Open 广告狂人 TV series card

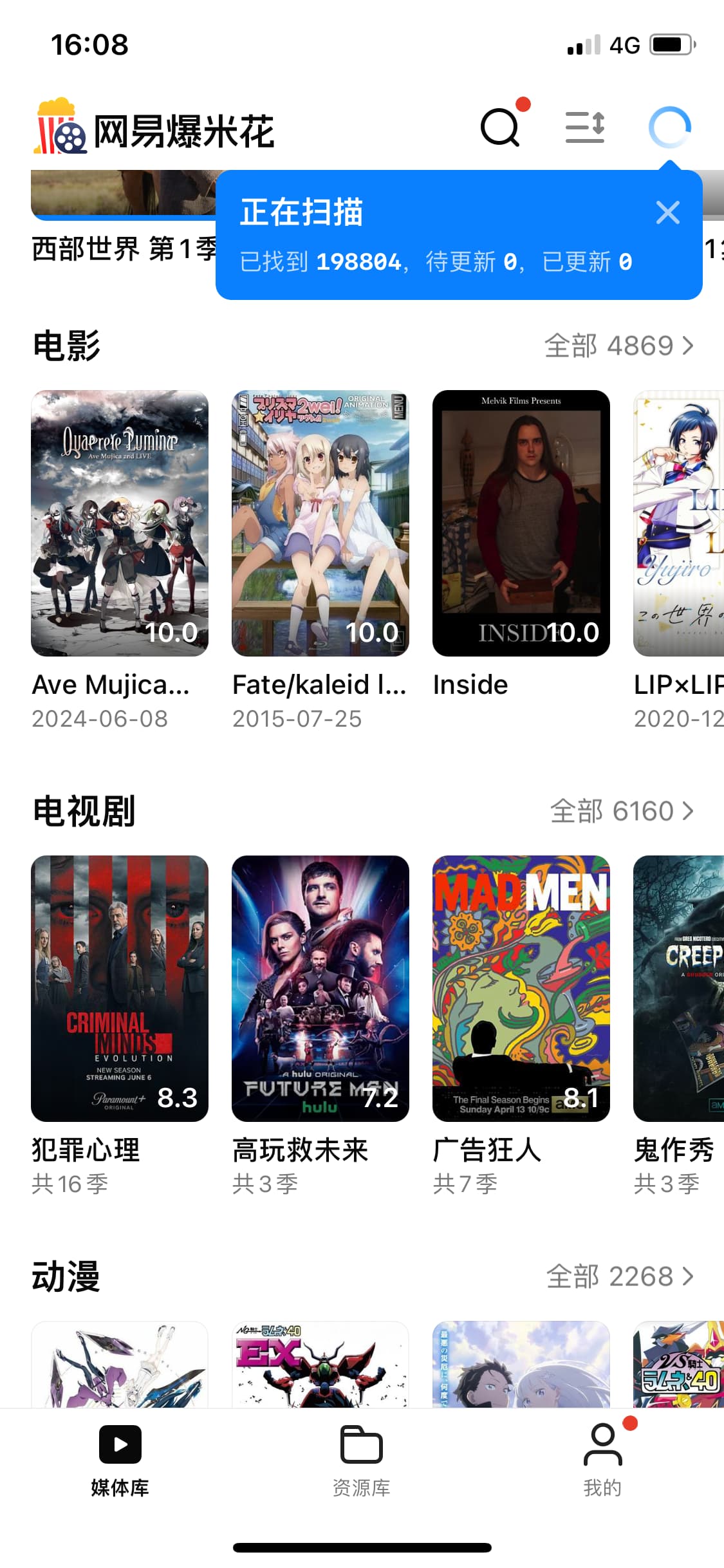pyautogui.click(x=521, y=1026)
